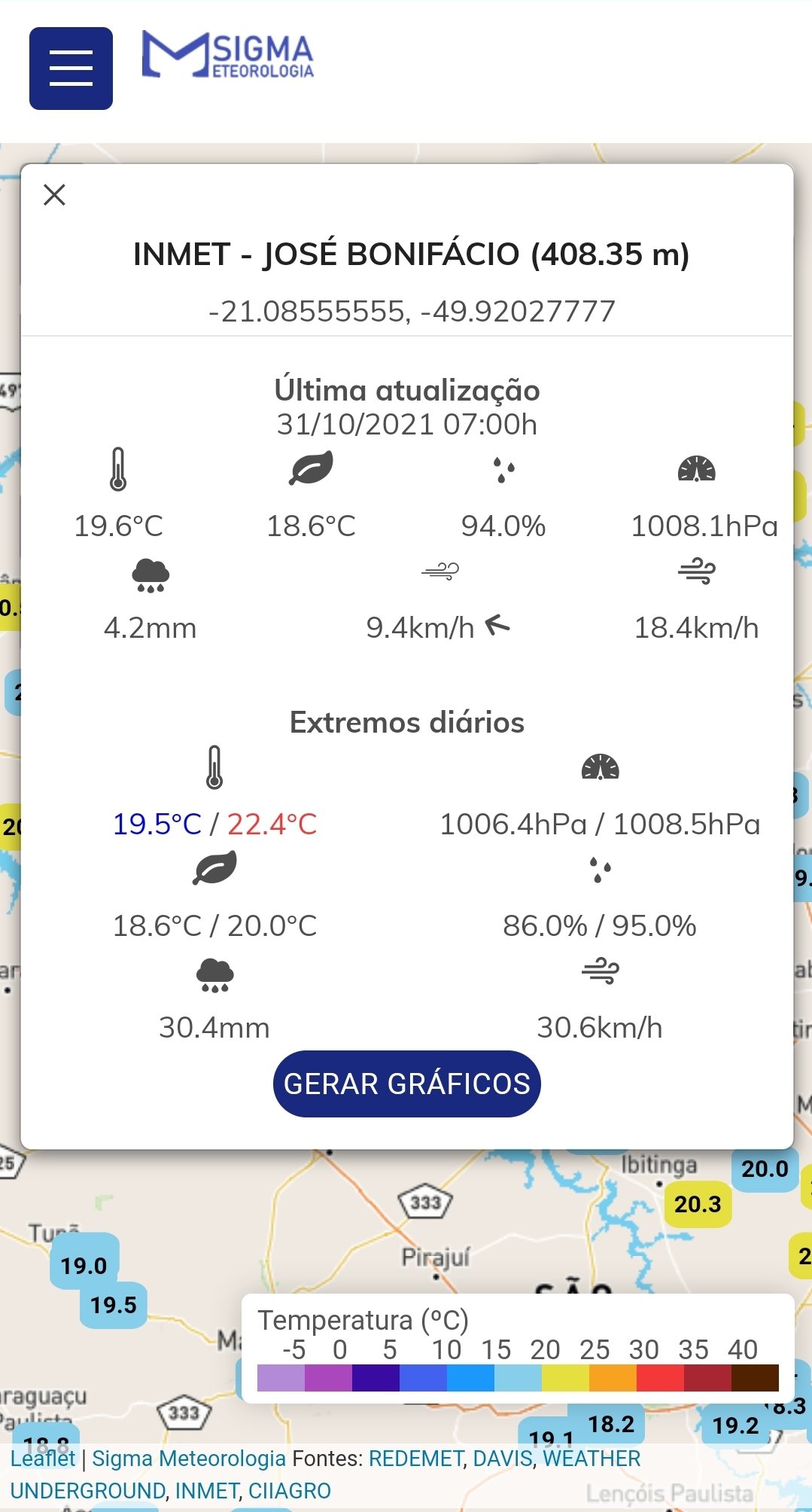Open the hamburger menu
The height and width of the screenshot is (1512, 812).
(71, 69)
